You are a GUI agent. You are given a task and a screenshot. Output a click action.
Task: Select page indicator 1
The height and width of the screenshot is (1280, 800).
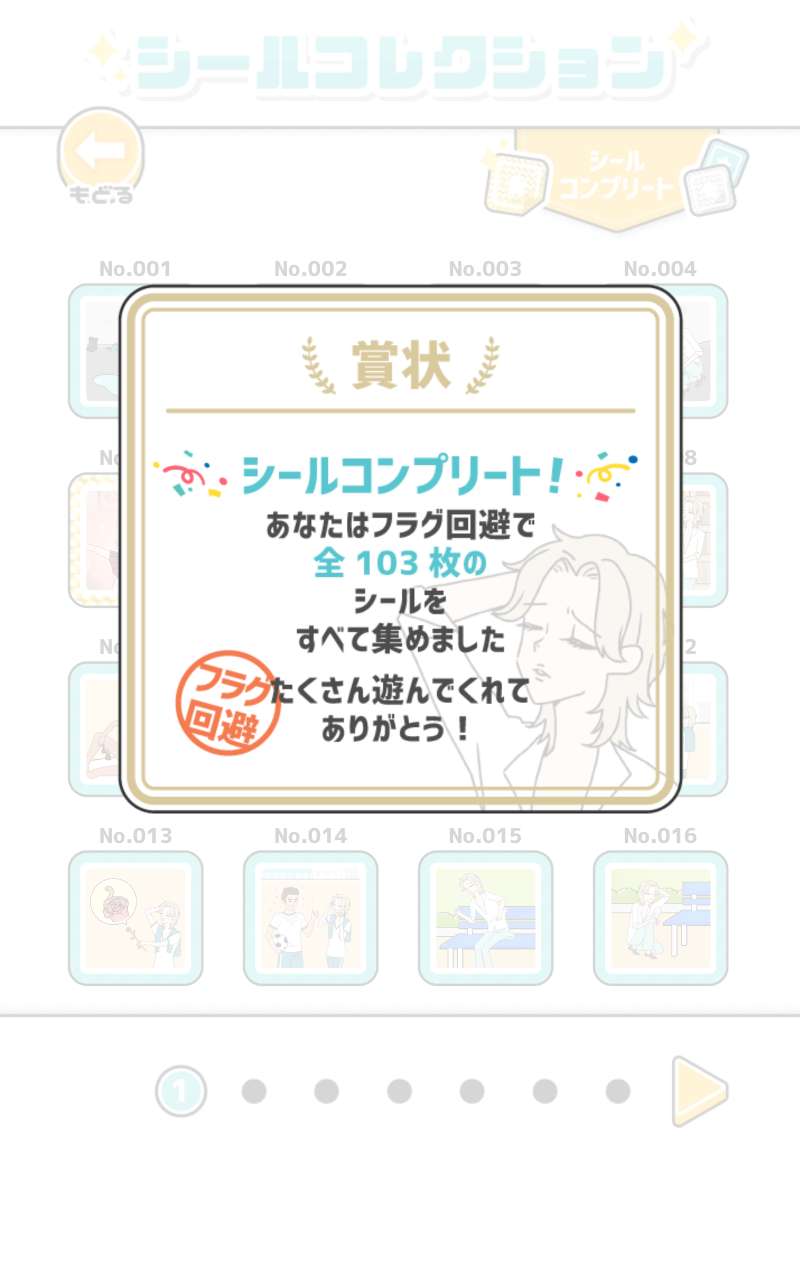pos(180,1091)
